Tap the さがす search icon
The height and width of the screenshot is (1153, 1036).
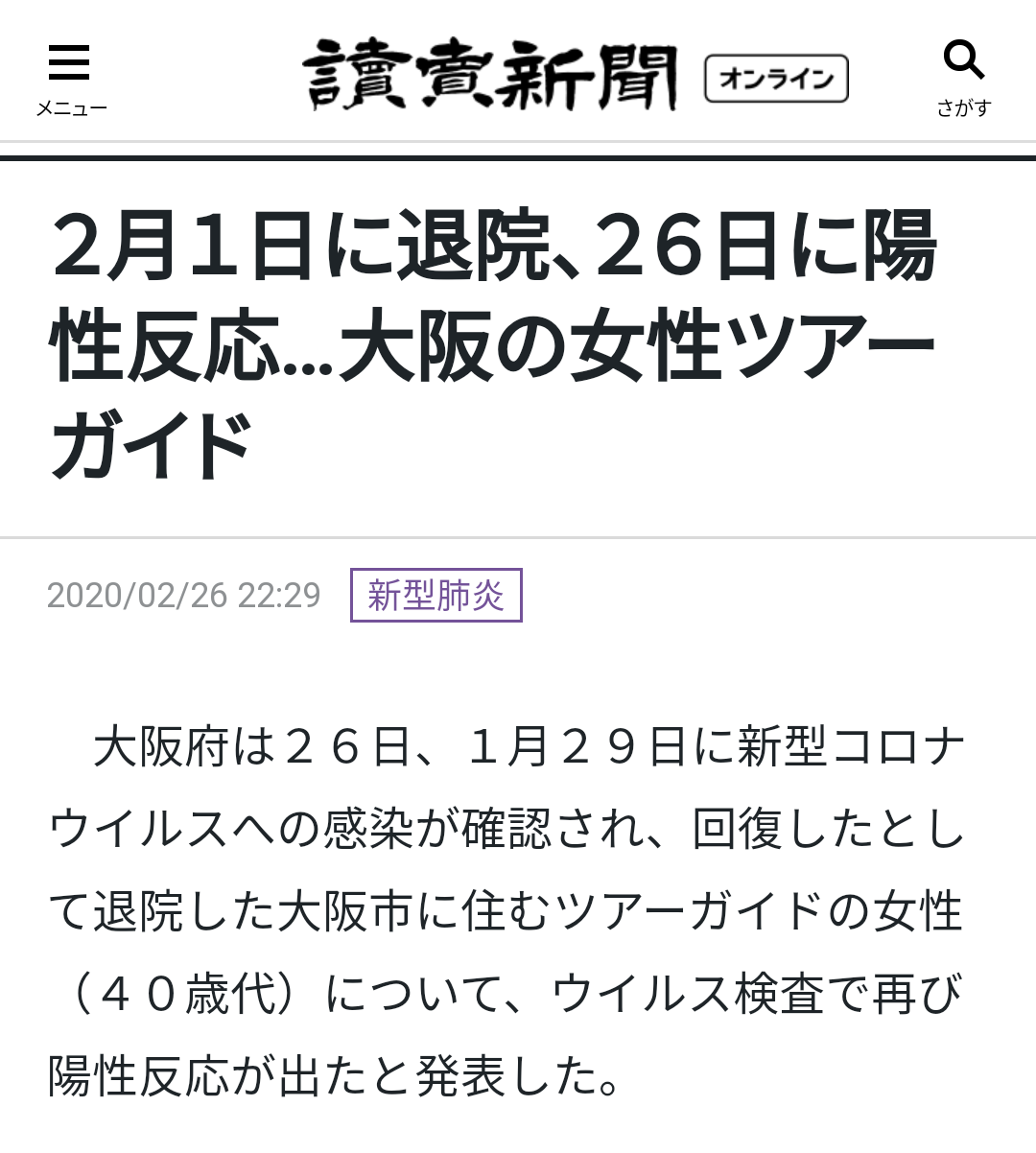point(963,75)
